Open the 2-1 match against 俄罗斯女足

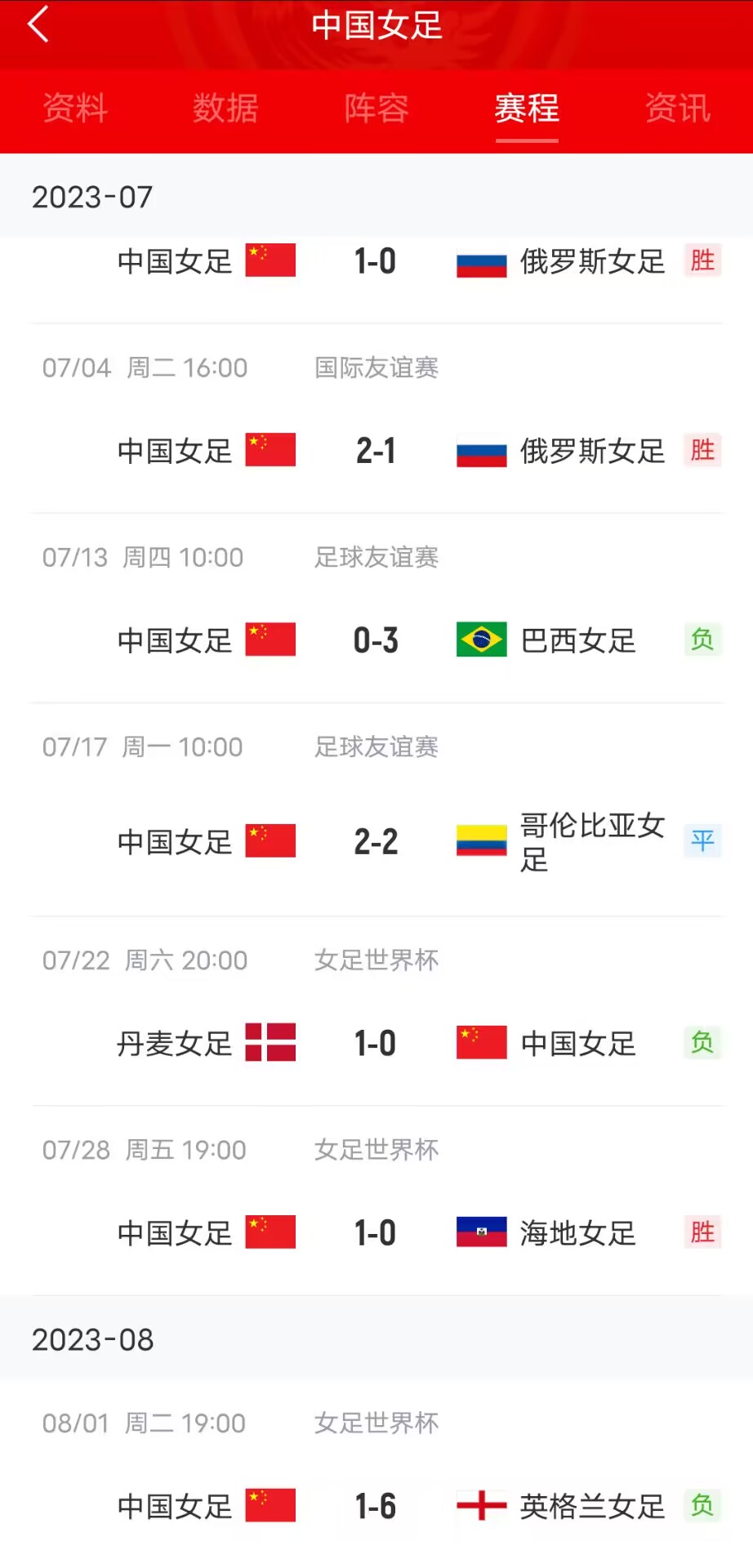(x=376, y=419)
